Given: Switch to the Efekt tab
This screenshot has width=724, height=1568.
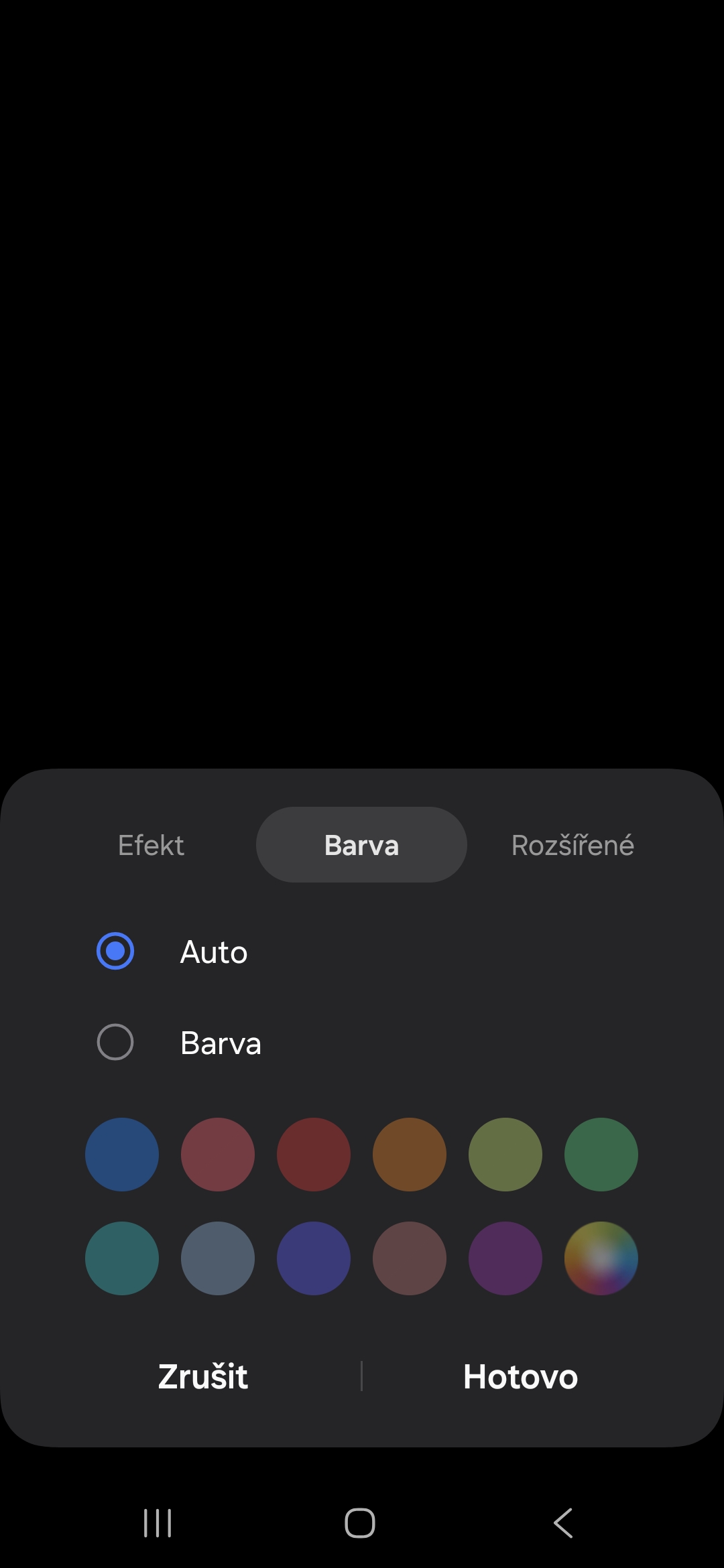Looking at the screenshot, I should tap(151, 845).
